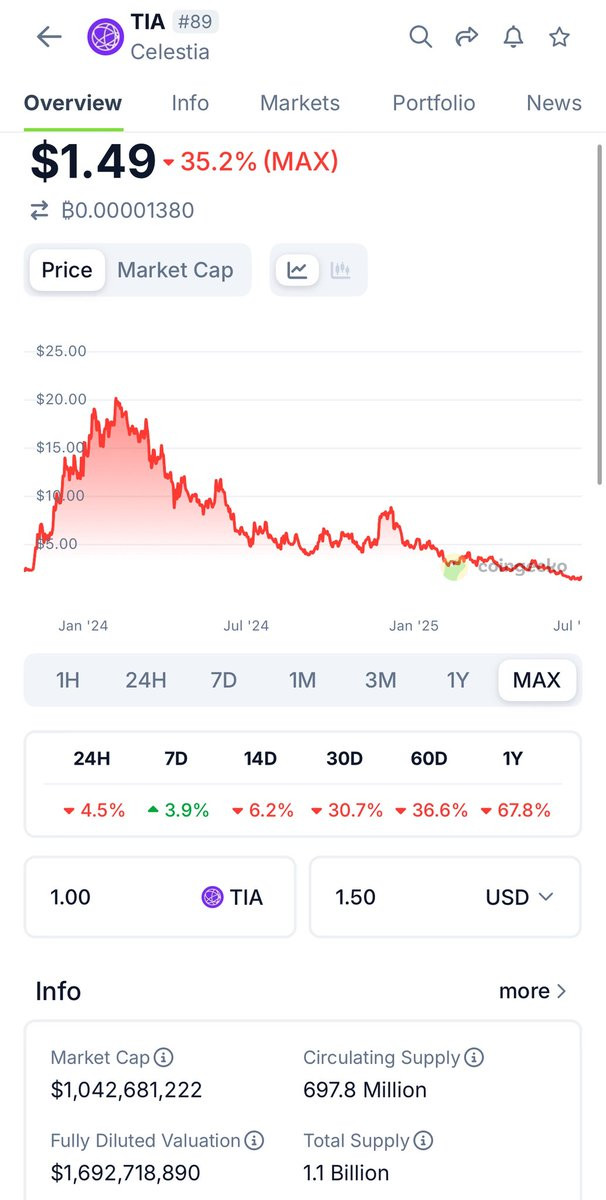606x1200 pixels.
Task: Open more Info details
Action: [x=533, y=991]
